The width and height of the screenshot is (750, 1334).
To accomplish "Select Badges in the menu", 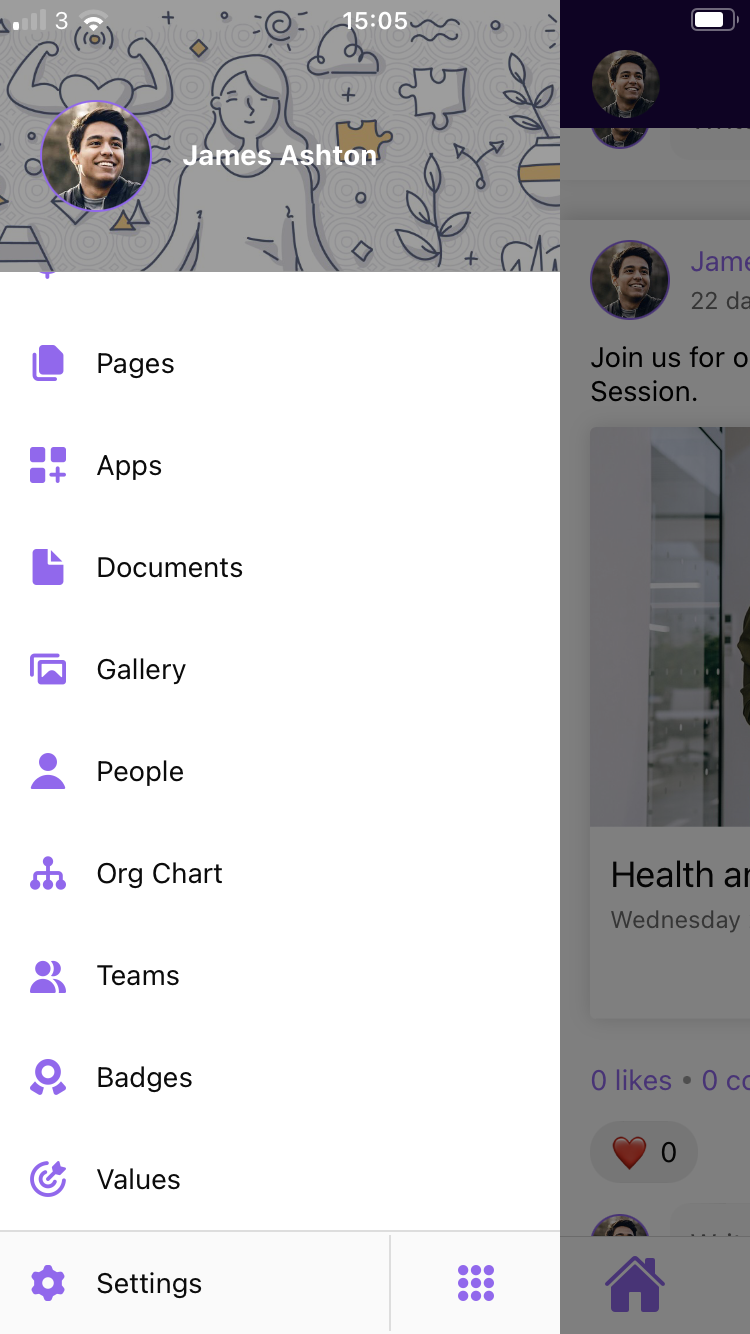I will coord(144,1078).
